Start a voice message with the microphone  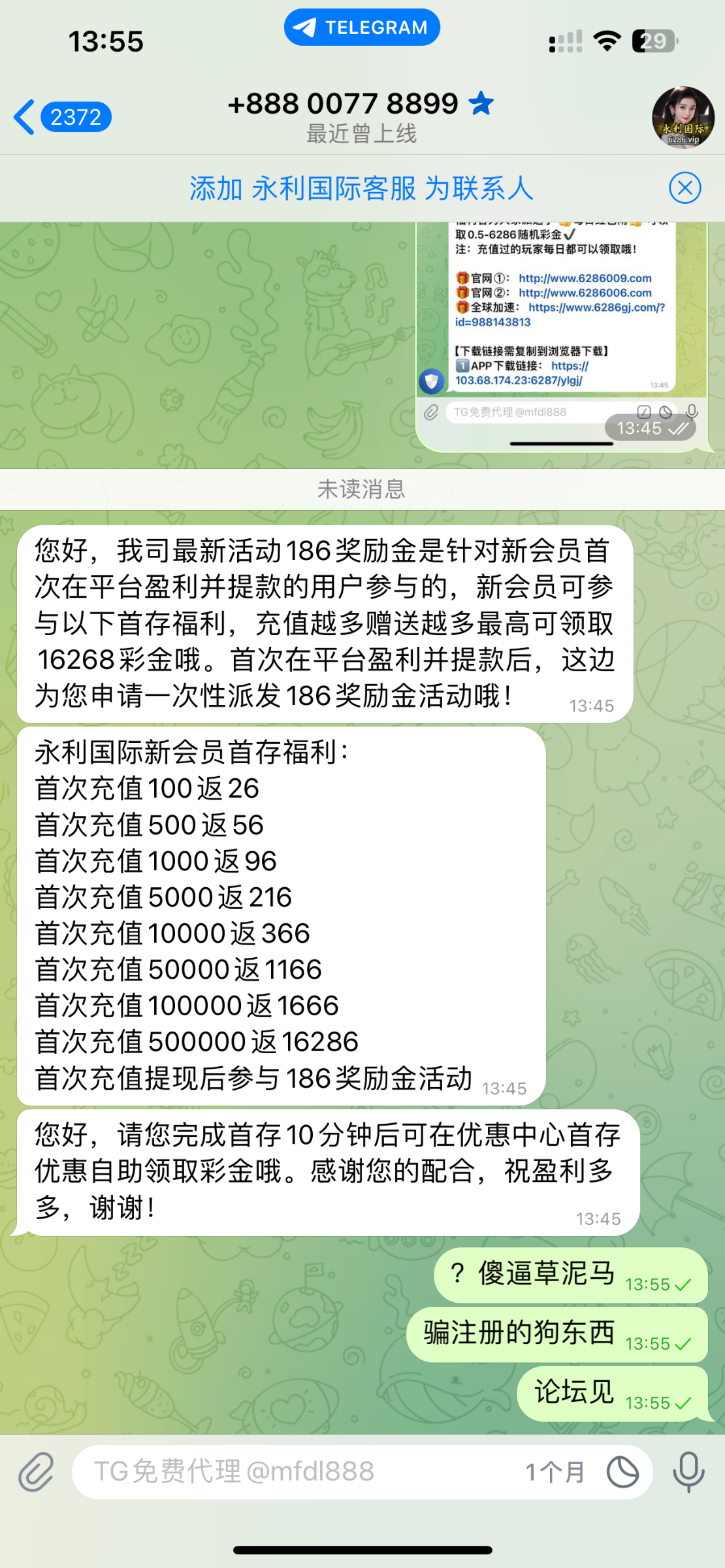pyautogui.click(x=688, y=1472)
